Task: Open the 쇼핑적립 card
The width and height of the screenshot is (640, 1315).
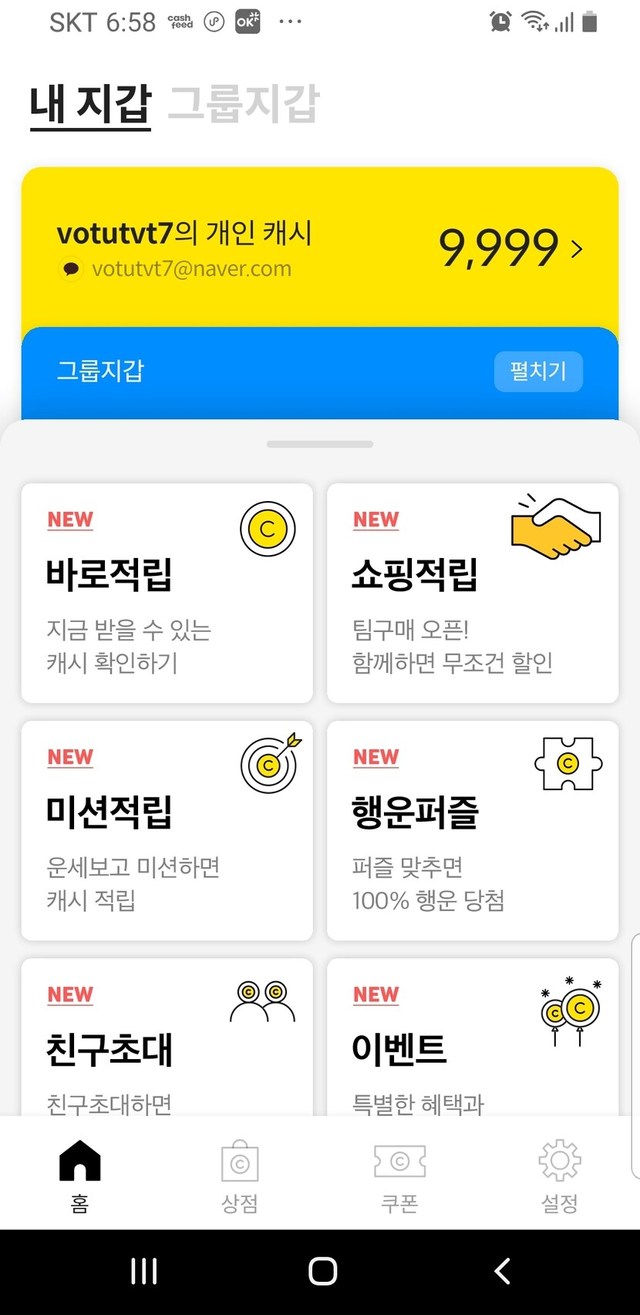Action: (x=472, y=593)
